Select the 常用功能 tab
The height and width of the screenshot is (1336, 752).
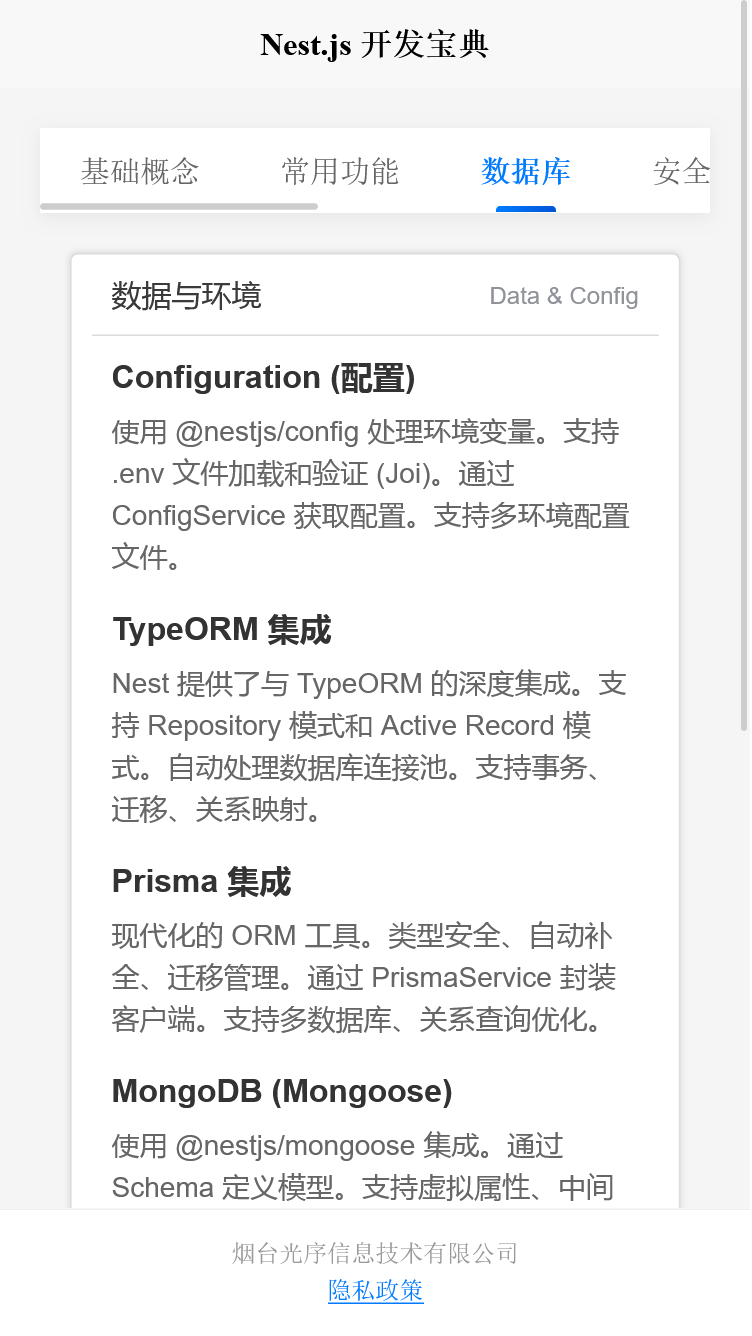[x=341, y=172]
